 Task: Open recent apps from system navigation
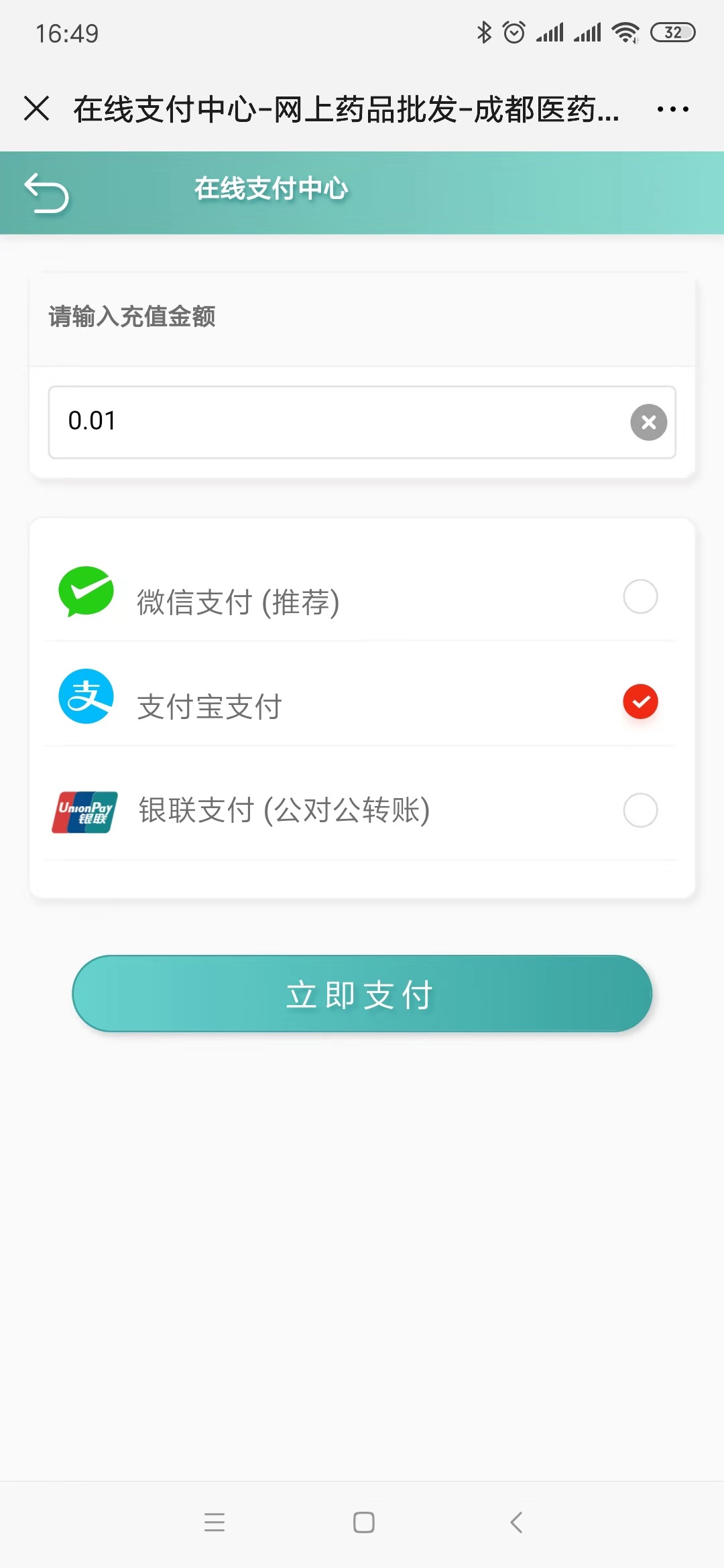click(x=215, y=1522)
